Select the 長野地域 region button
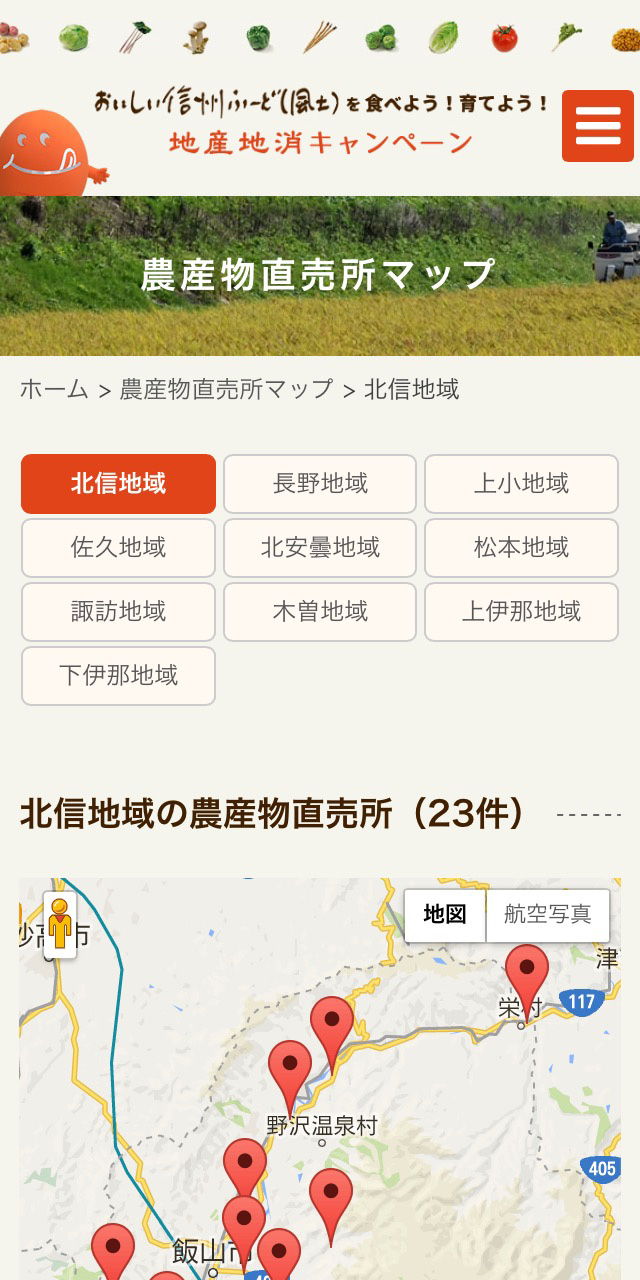The height and width of the screenshot is (1280, 640). tap(320, 484)
